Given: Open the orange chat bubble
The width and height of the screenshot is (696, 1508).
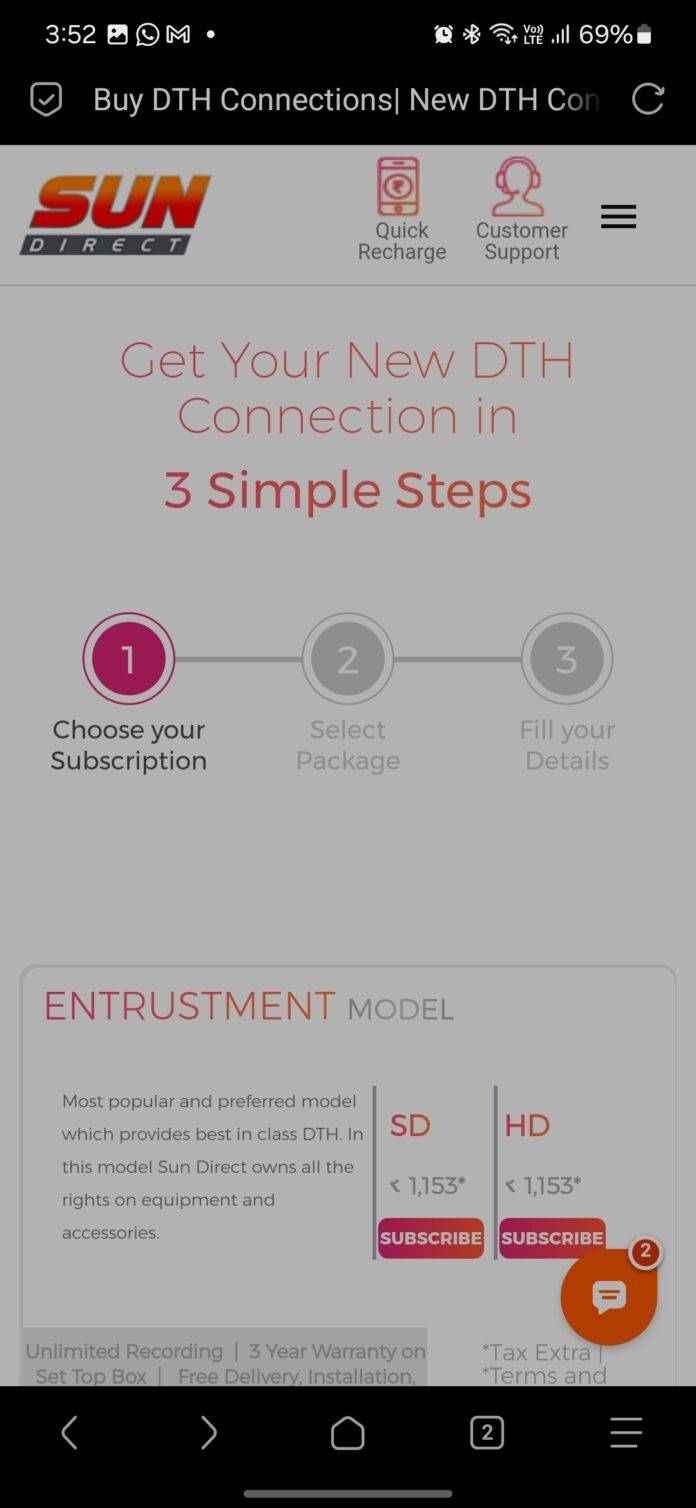Looking at the screenshot, I should pos(608,1297).
